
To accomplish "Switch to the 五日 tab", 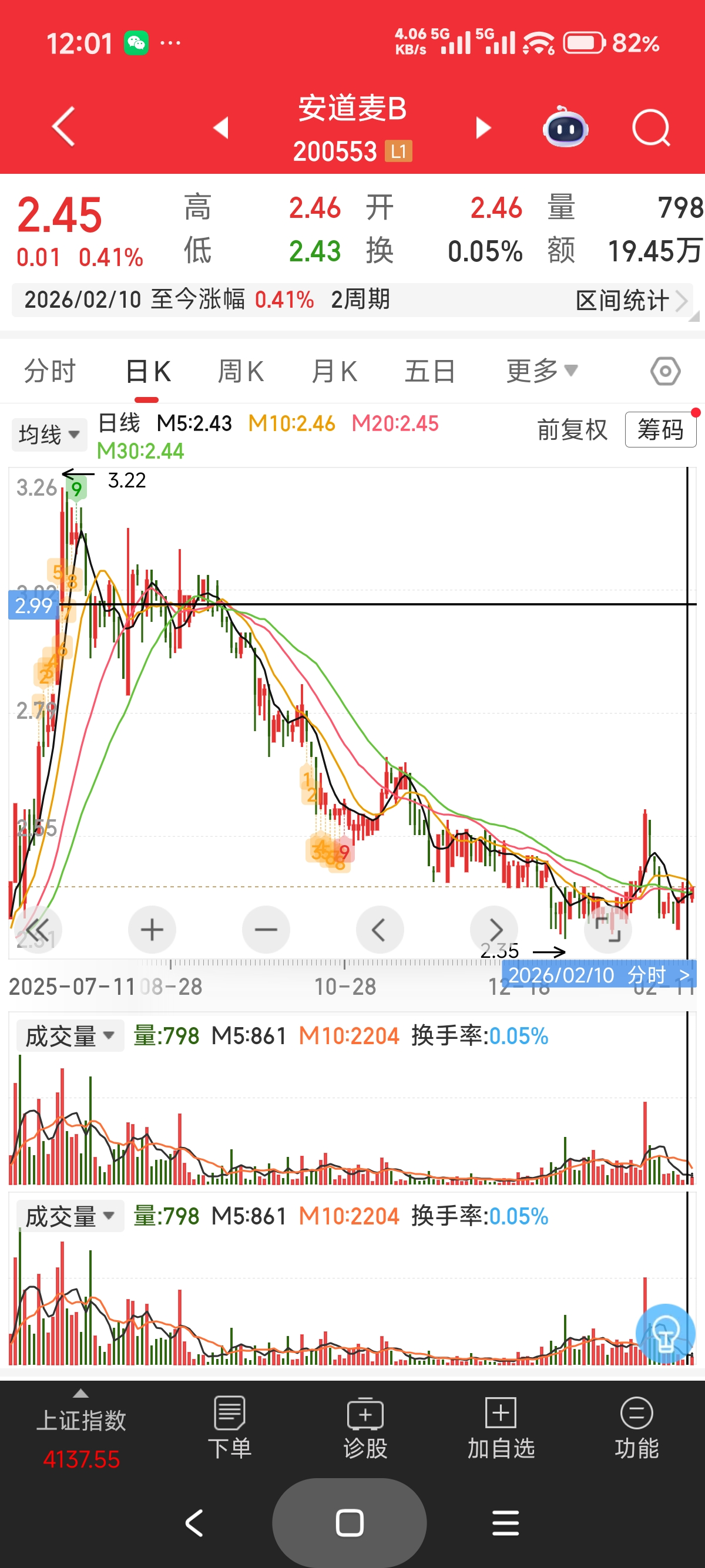I will point(430,371).
